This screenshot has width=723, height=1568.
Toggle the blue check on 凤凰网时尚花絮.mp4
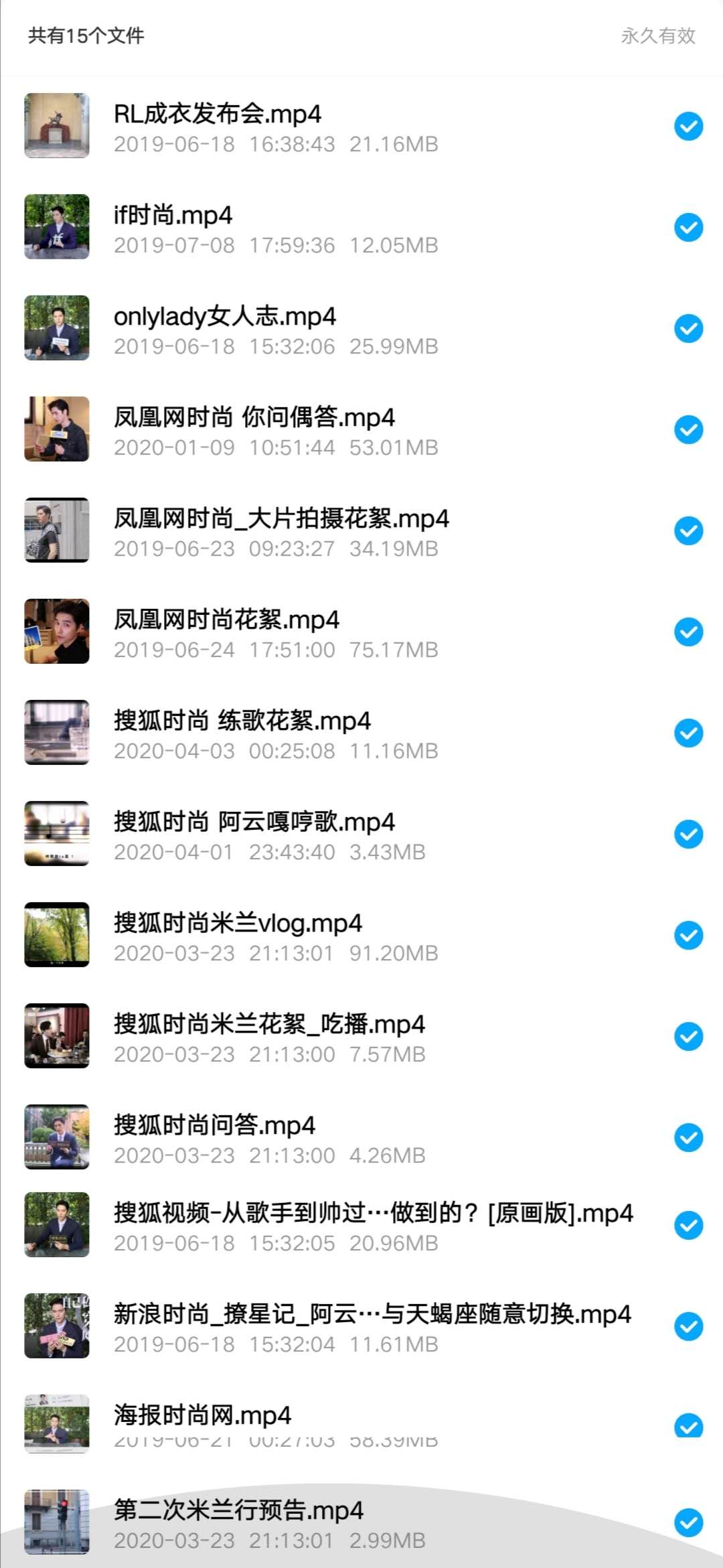coord(688,632)
